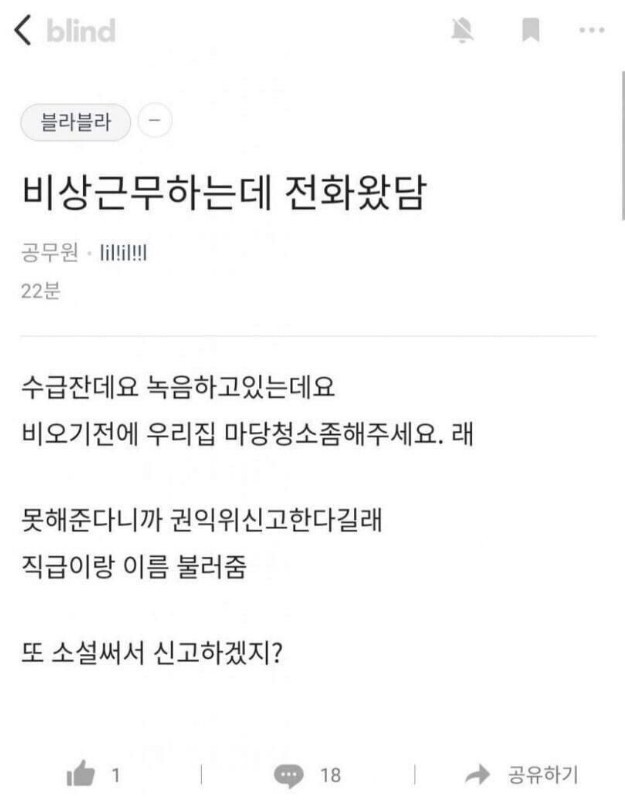625x812 pixels.
Task: Open the 18 comments
Action: pos(308,775)
